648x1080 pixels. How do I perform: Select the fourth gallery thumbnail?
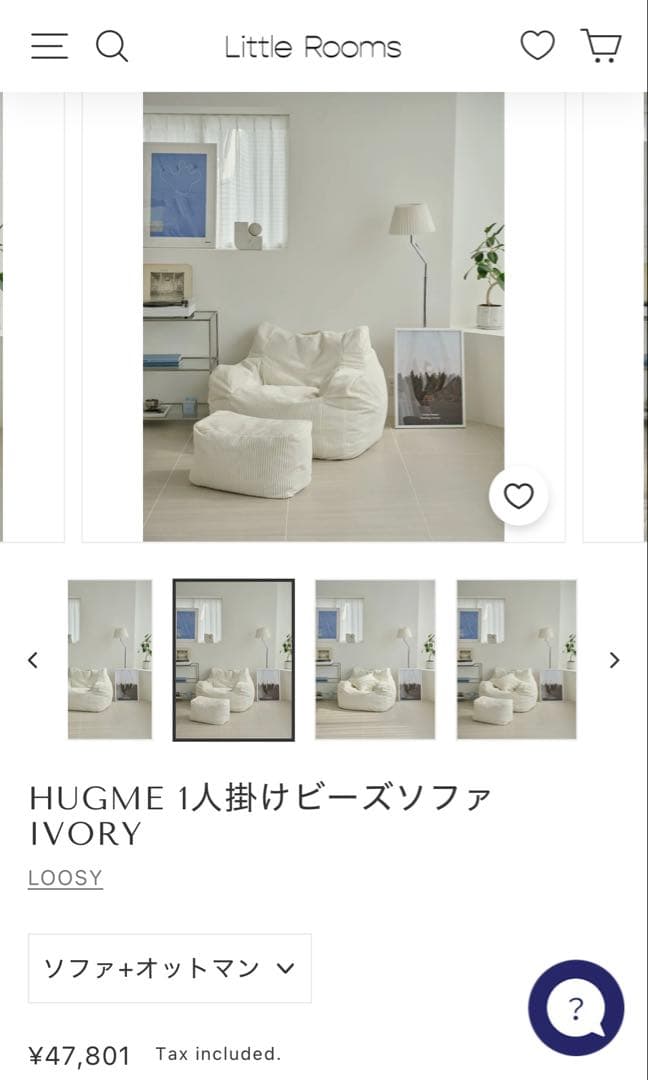coord(517,660)
